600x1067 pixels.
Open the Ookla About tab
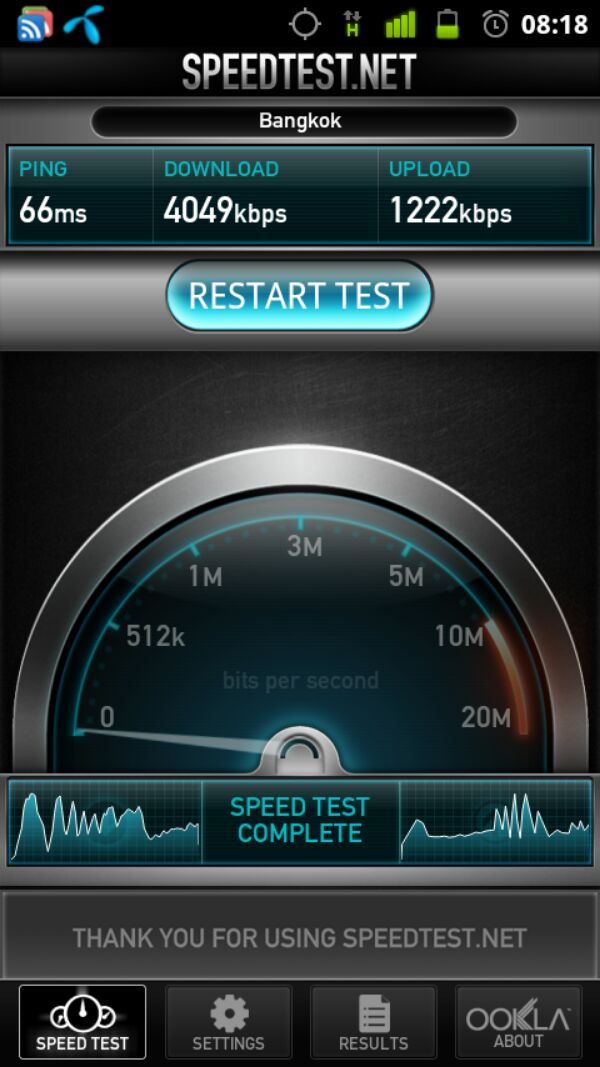tap(518, 1021)
